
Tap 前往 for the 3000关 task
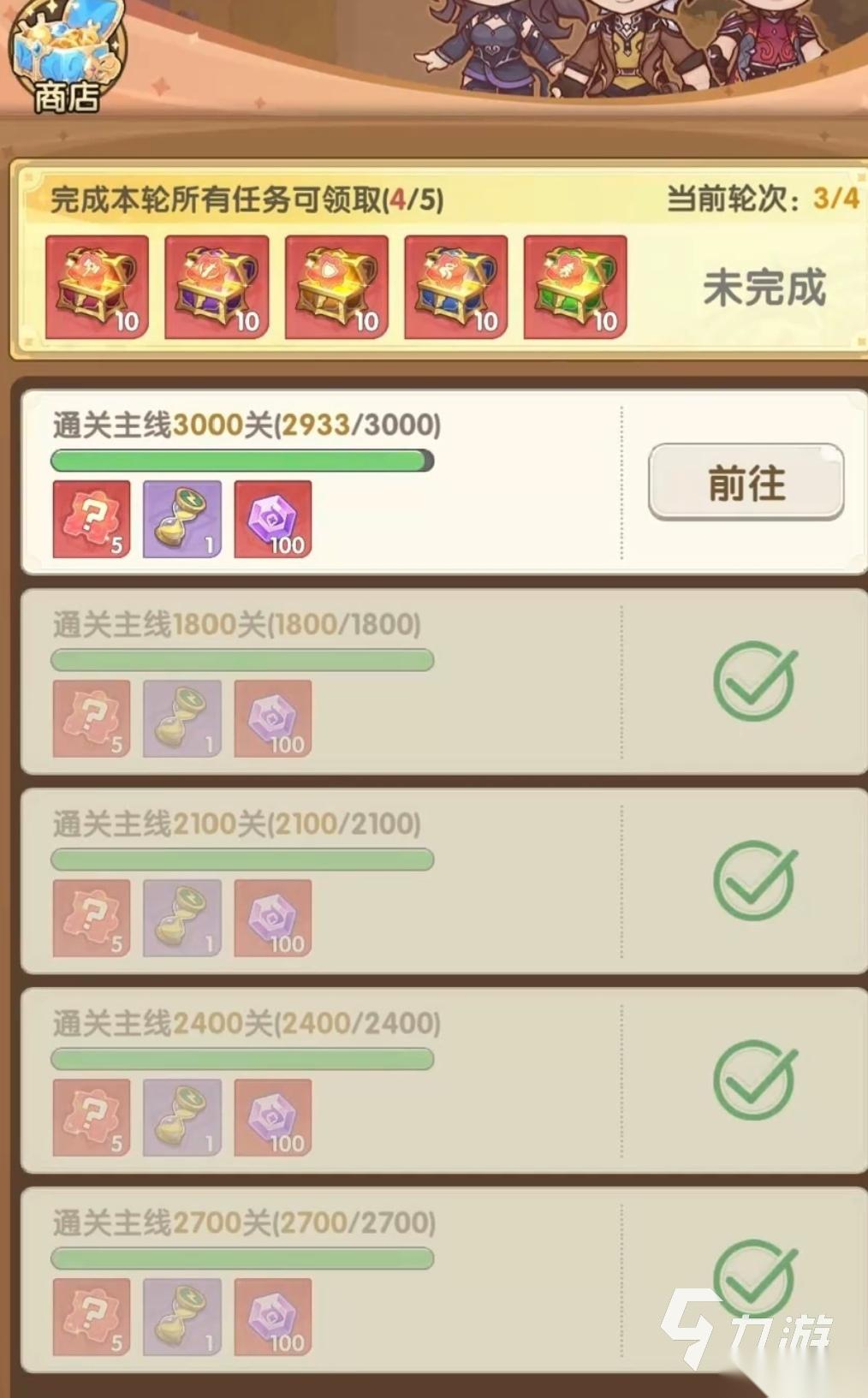(746, 482)
